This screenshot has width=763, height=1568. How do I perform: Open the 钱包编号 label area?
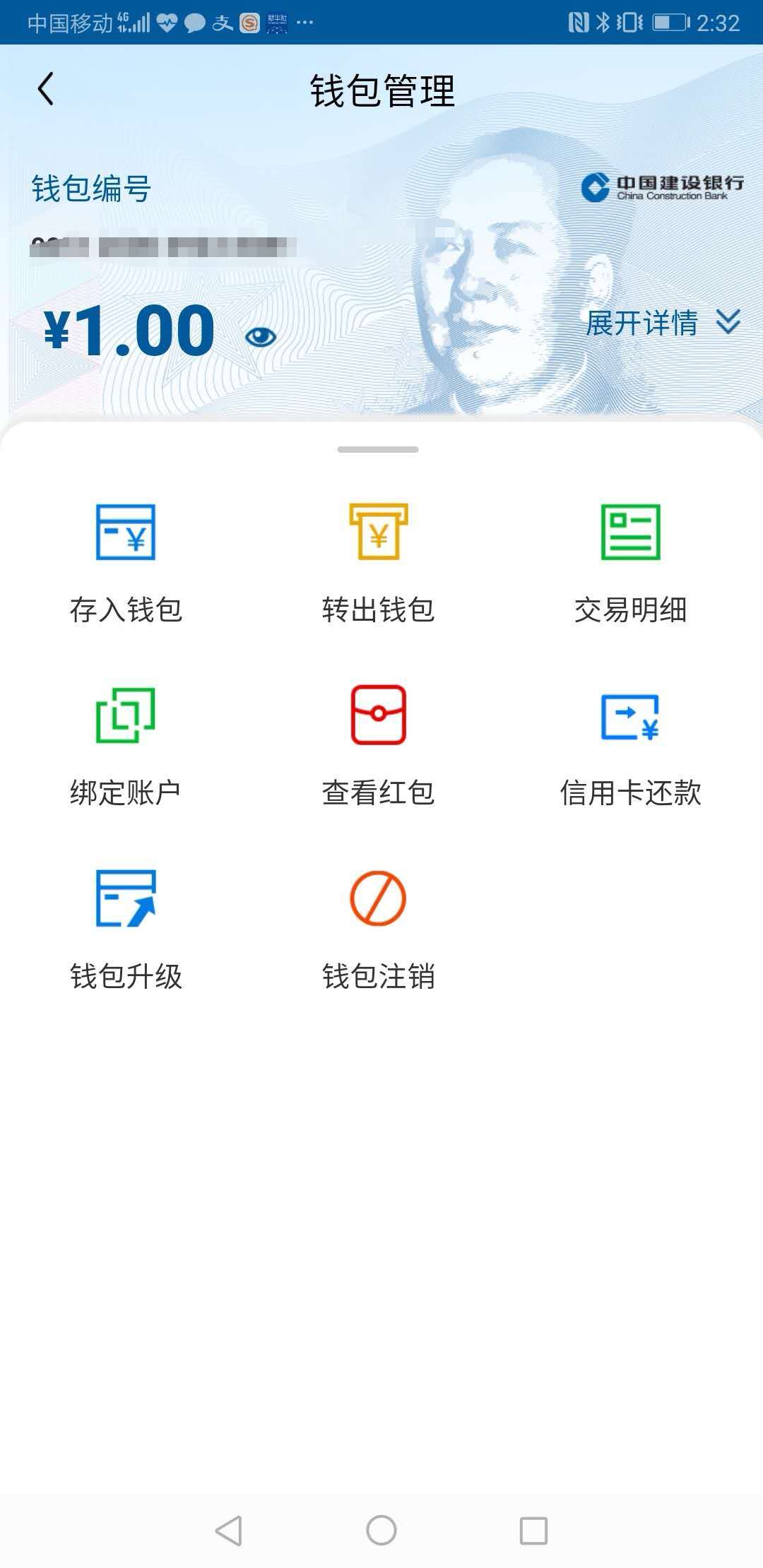90,186
